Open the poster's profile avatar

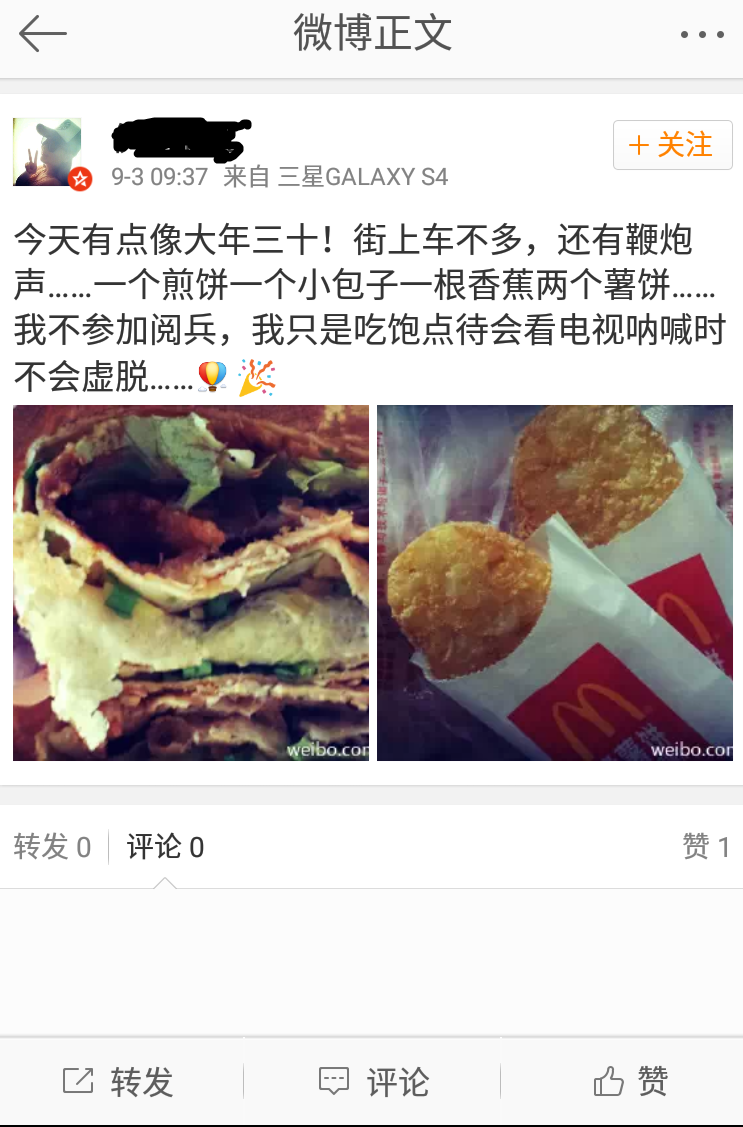(x=47, y=152)
